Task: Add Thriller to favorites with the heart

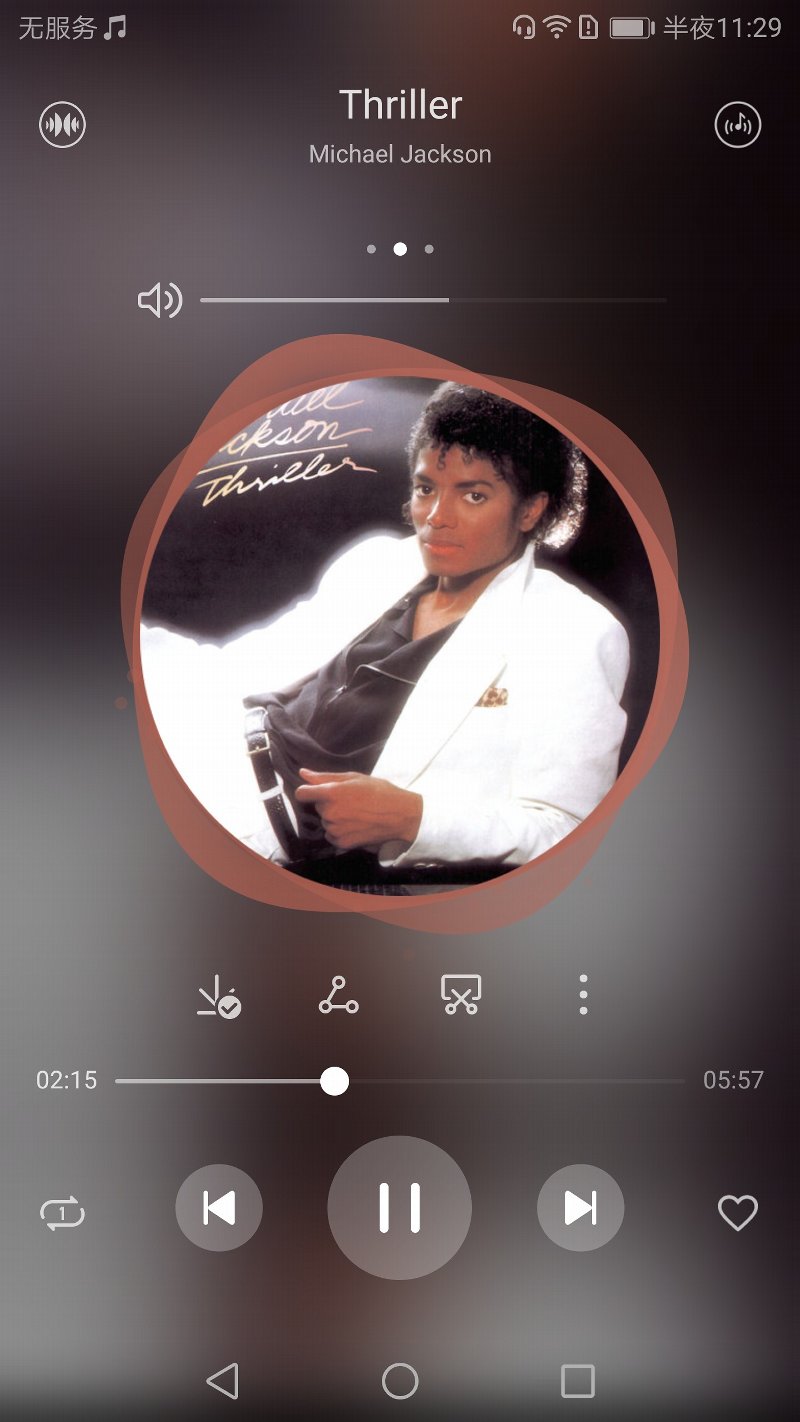Action: pos(738,1213)
